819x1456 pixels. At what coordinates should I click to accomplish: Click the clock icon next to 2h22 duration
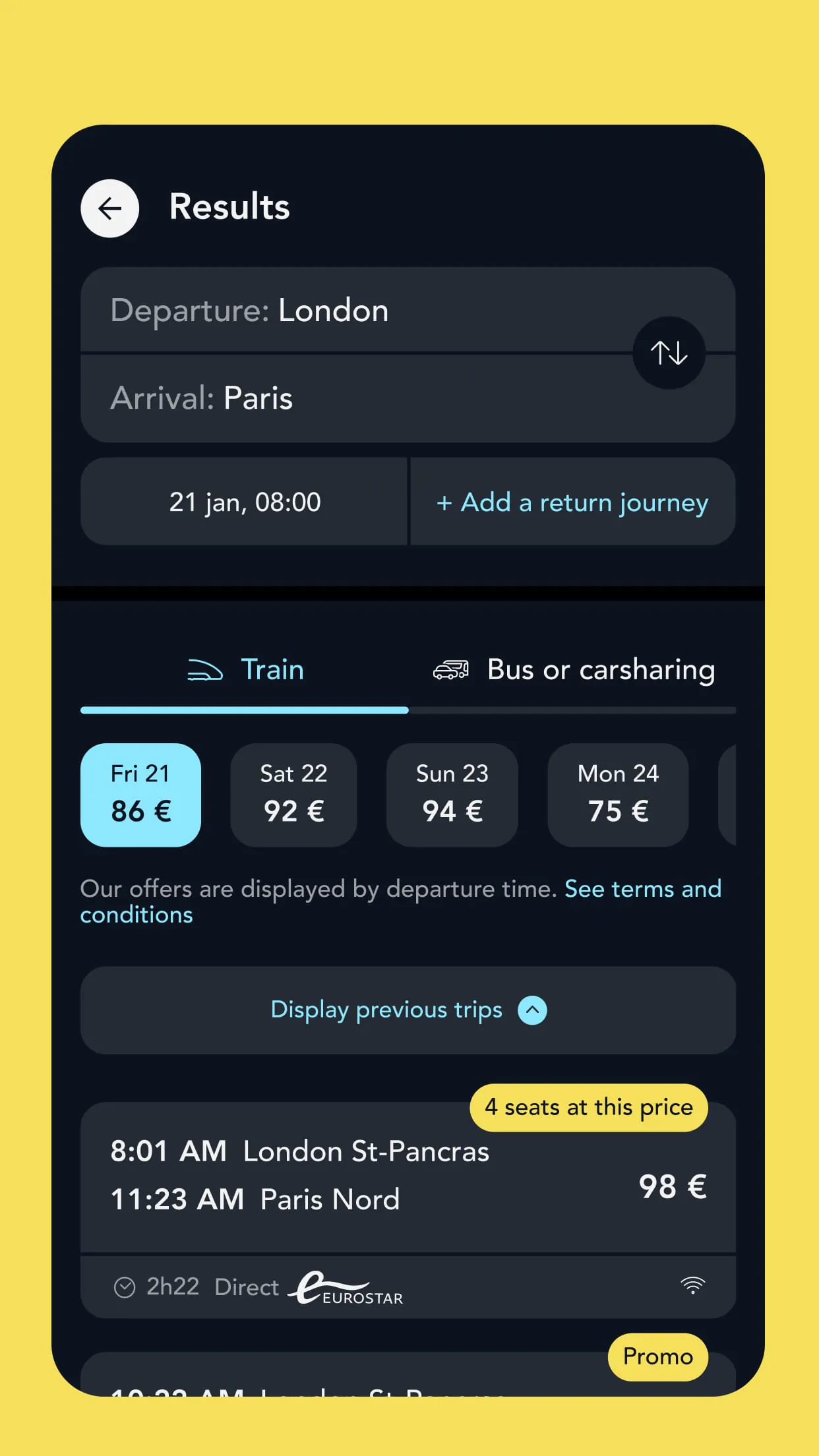point(125,1286)
